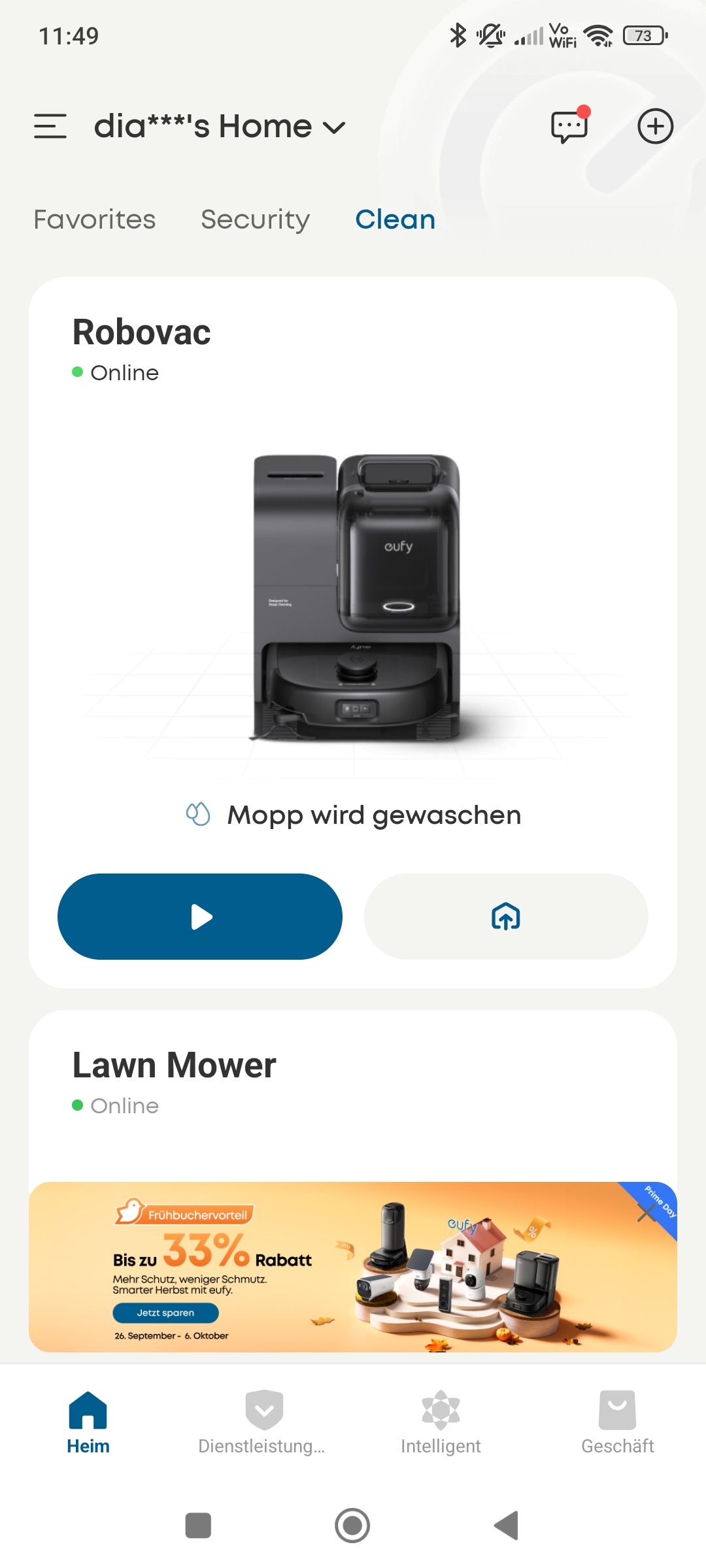The height and width of the screenshot is (1568, 706).
Task: Open the Robovac device card
Action: click(353, 588)
